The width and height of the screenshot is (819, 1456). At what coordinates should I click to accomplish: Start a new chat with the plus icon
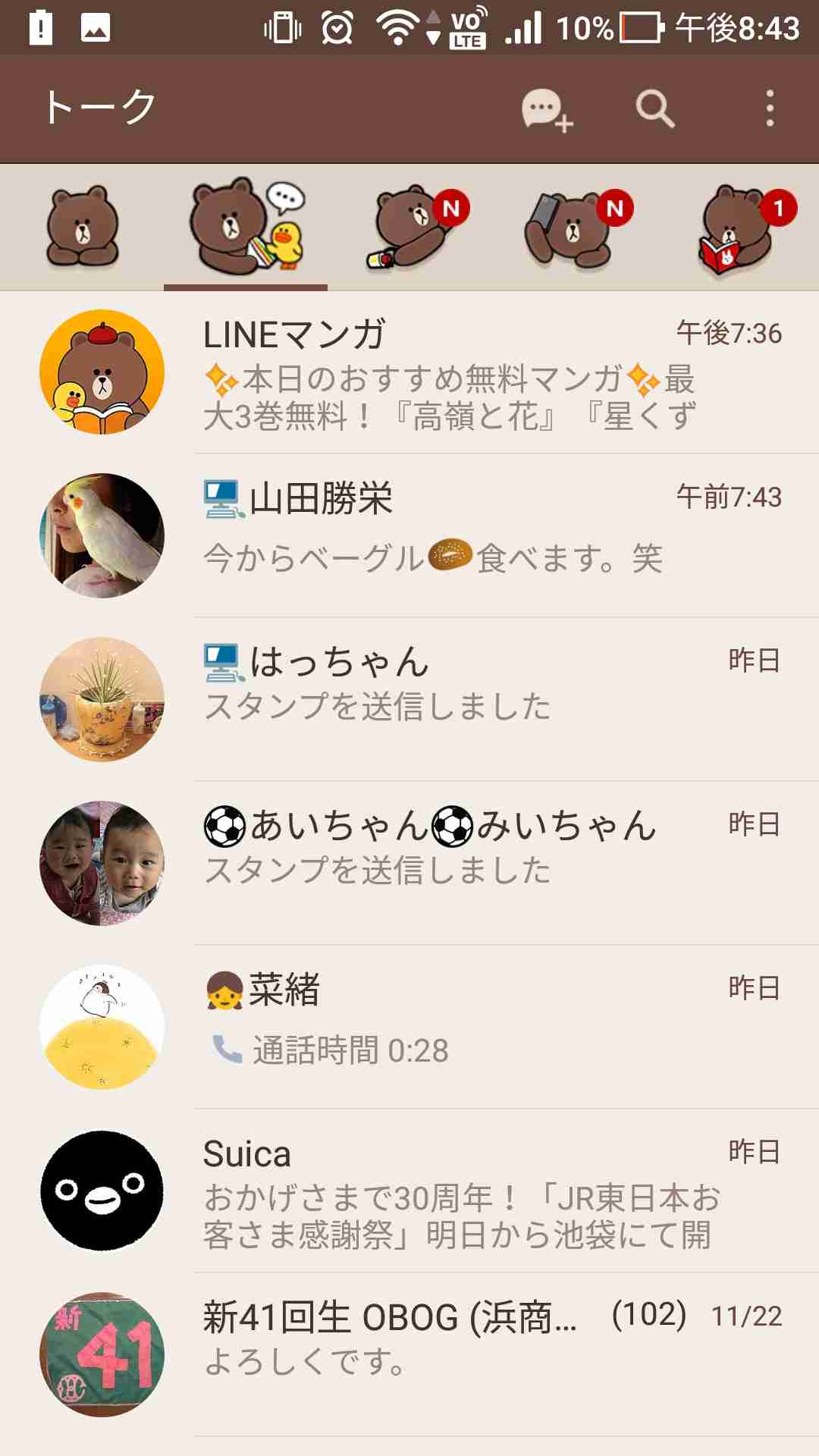[x=547, y=109]
